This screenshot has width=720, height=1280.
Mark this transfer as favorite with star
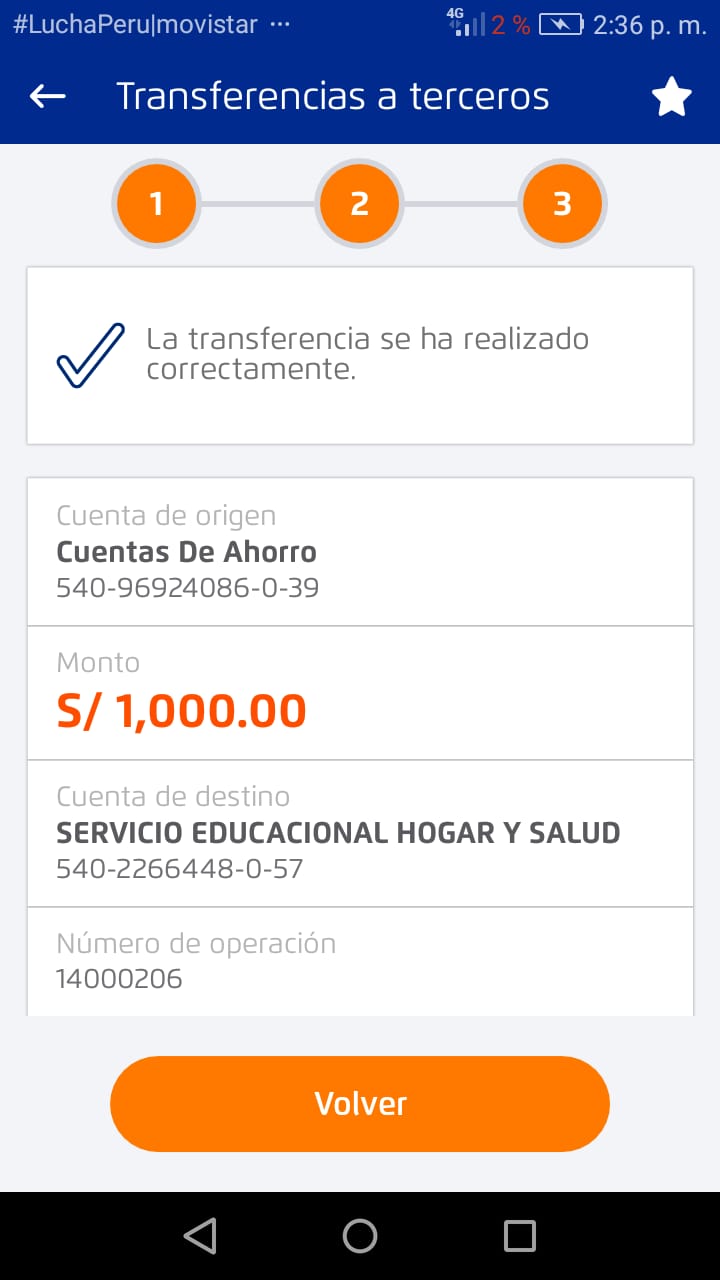[671, 98]
